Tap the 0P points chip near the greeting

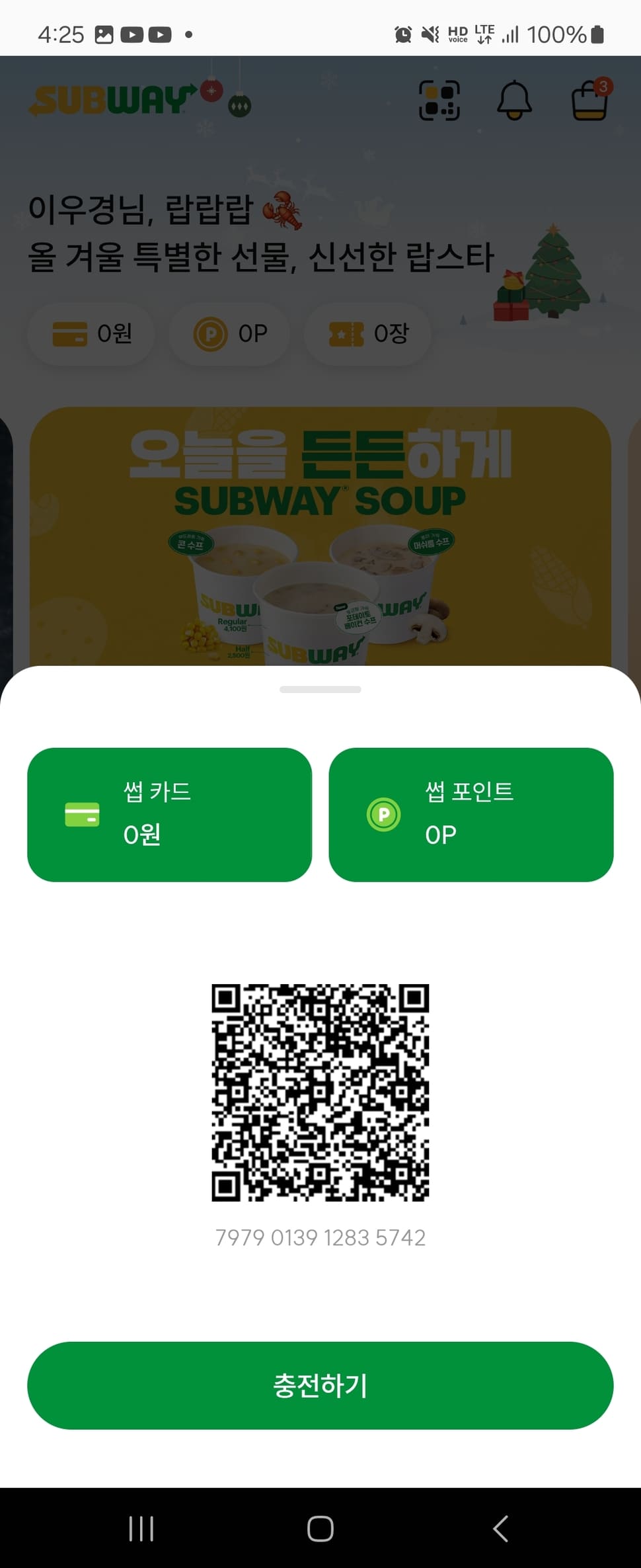click(x=228, y=333)
